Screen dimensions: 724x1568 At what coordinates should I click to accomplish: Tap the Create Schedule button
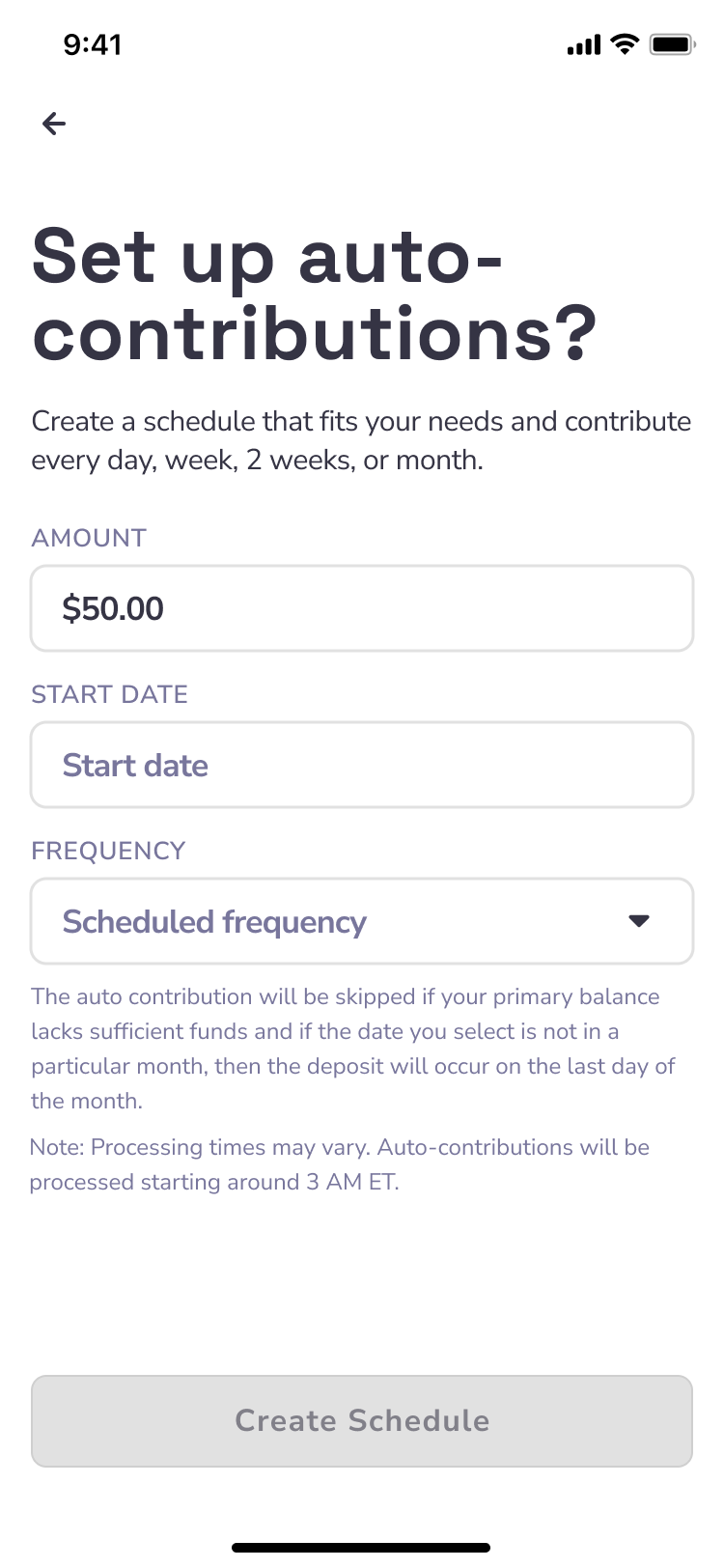pyautogui.click(x=362, y=1420)
